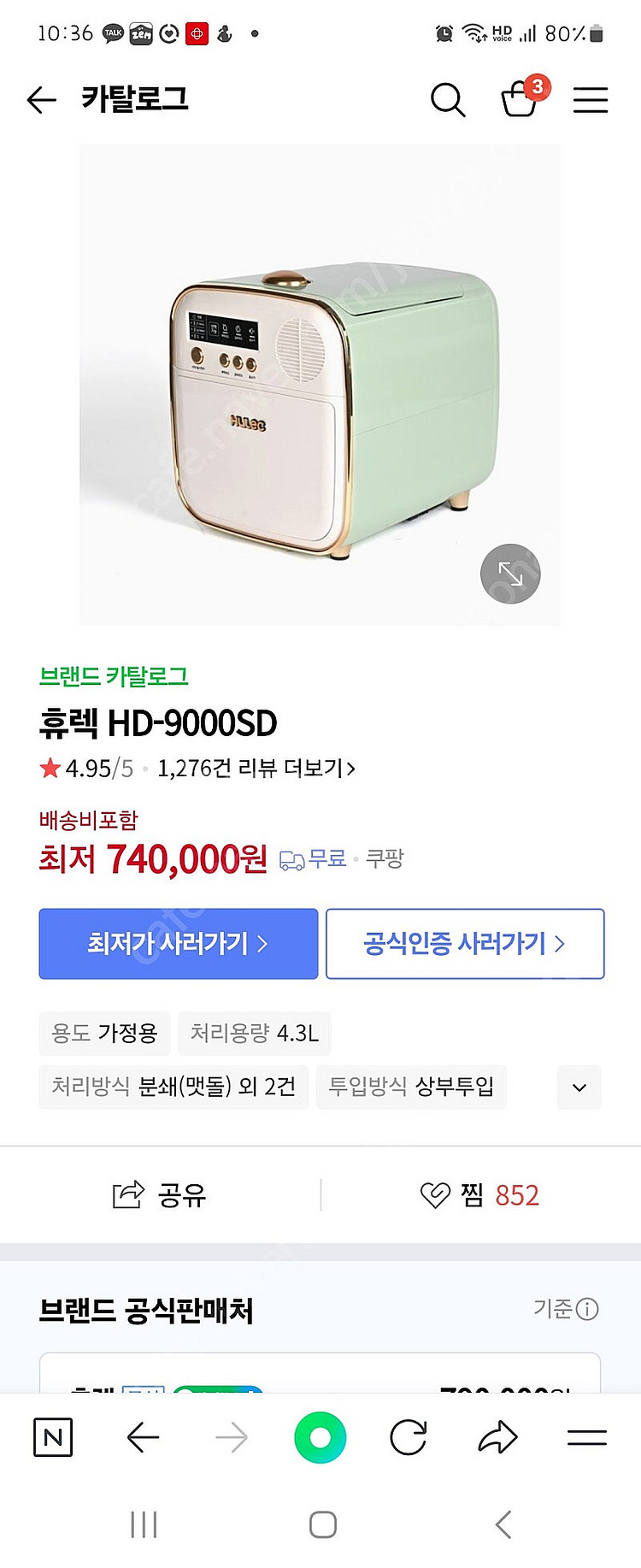
Task: View 1,276건 리뷰 더보기
Action: (x=256, y=769)
